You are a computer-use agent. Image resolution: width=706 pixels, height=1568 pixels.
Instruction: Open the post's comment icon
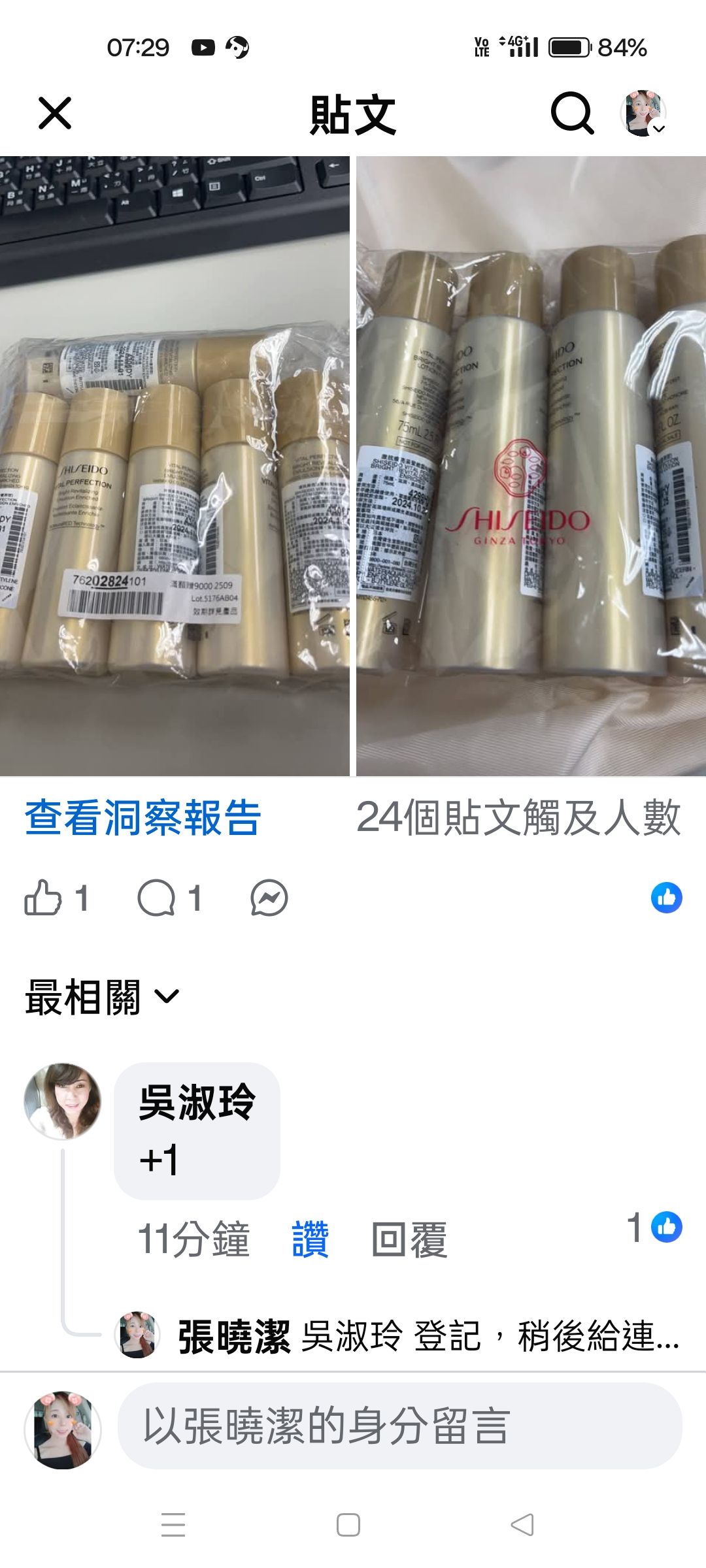[157, 898]
